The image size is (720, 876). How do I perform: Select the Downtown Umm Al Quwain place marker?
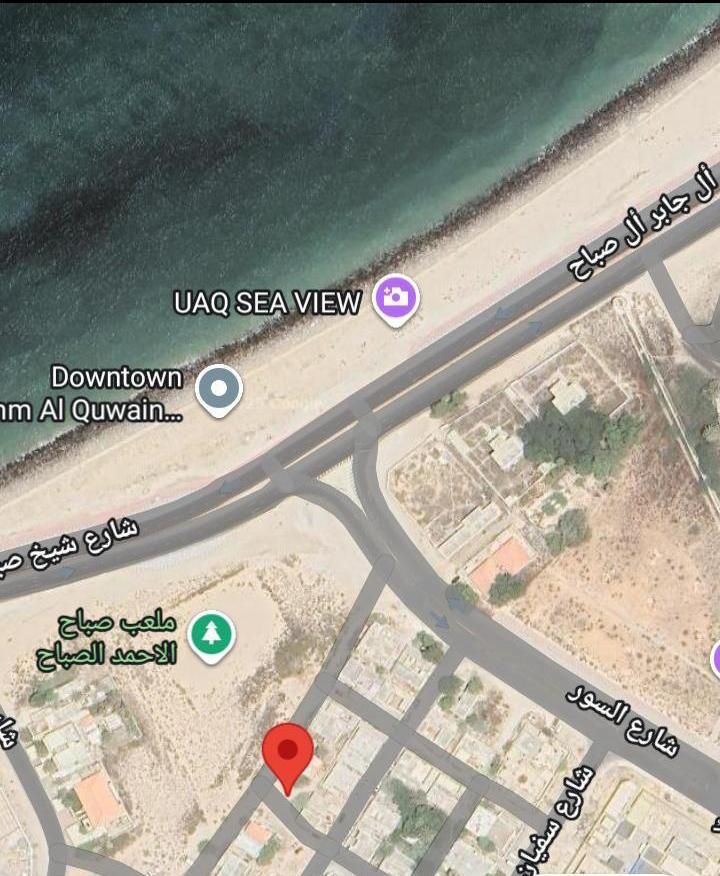coord(219,389)
